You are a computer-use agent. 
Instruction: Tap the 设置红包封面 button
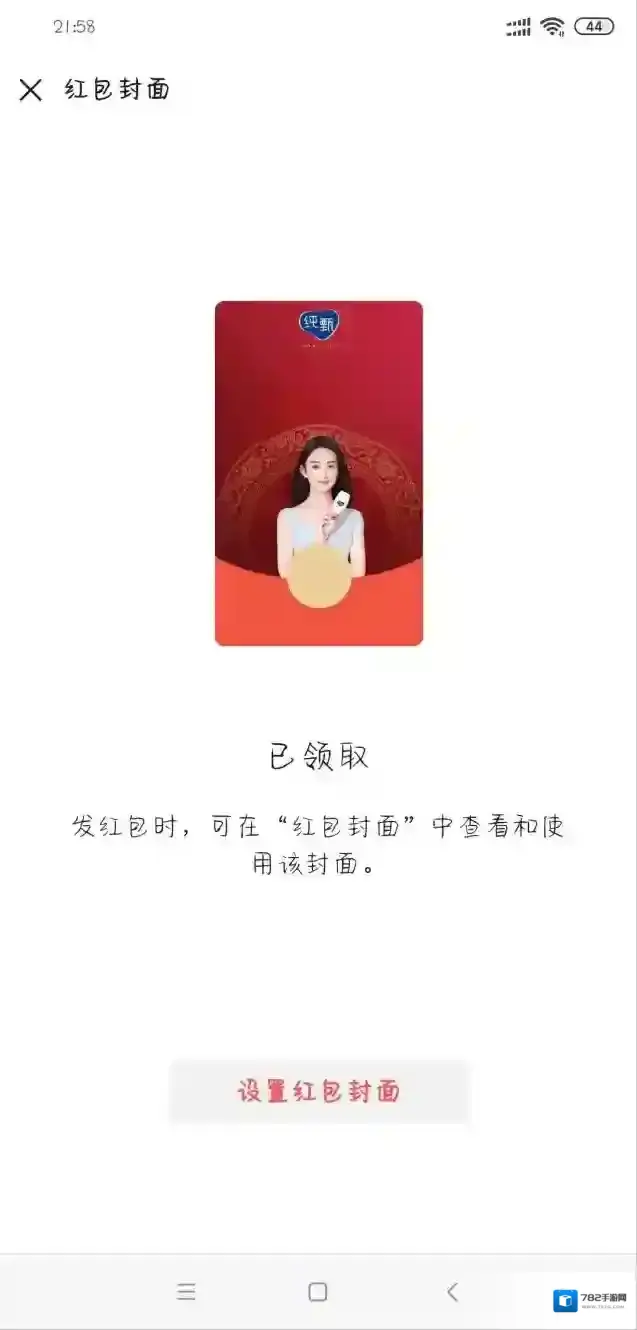pyautogui.click(x=319, y=1091)
